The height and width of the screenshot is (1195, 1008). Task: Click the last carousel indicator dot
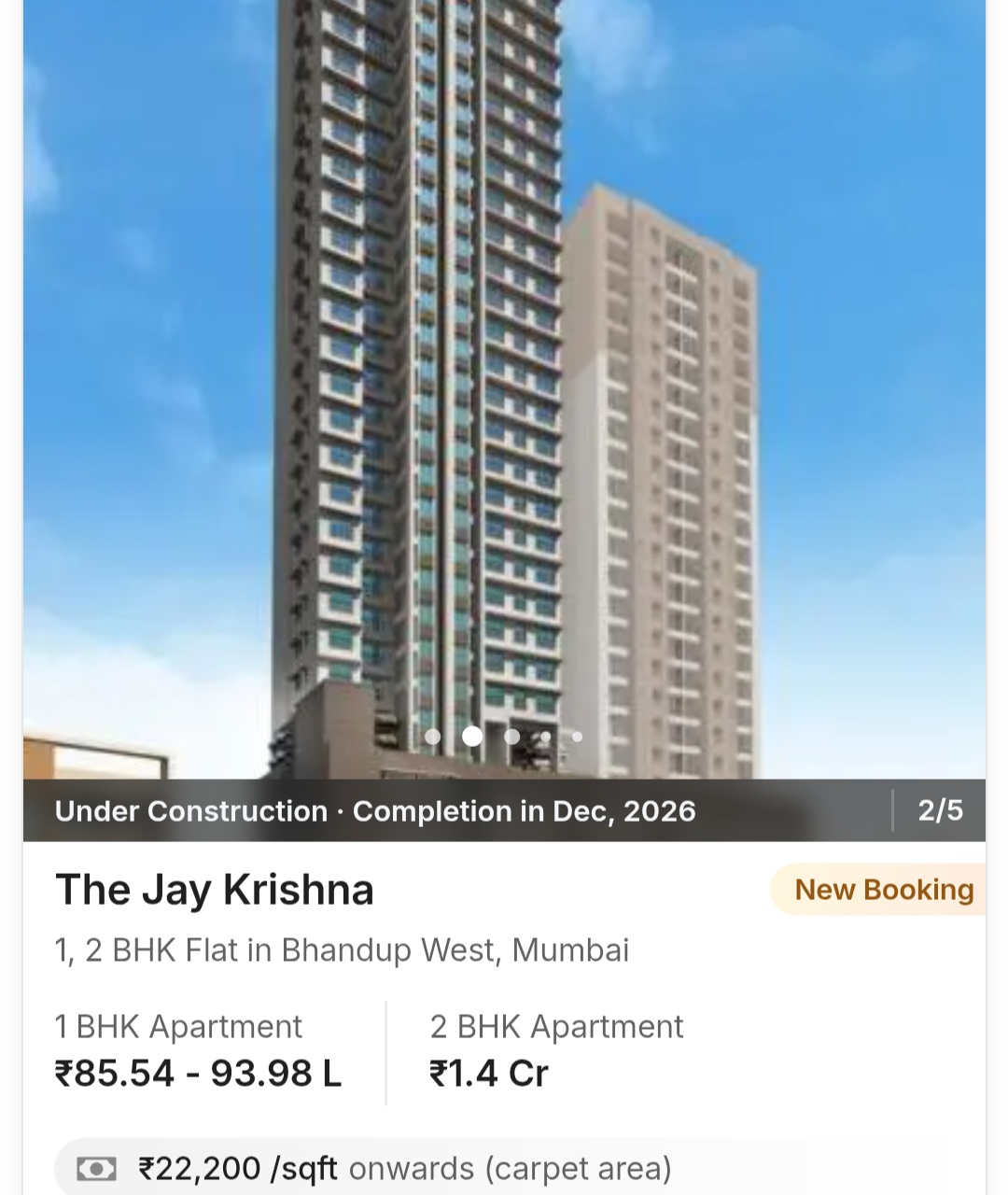577,737
